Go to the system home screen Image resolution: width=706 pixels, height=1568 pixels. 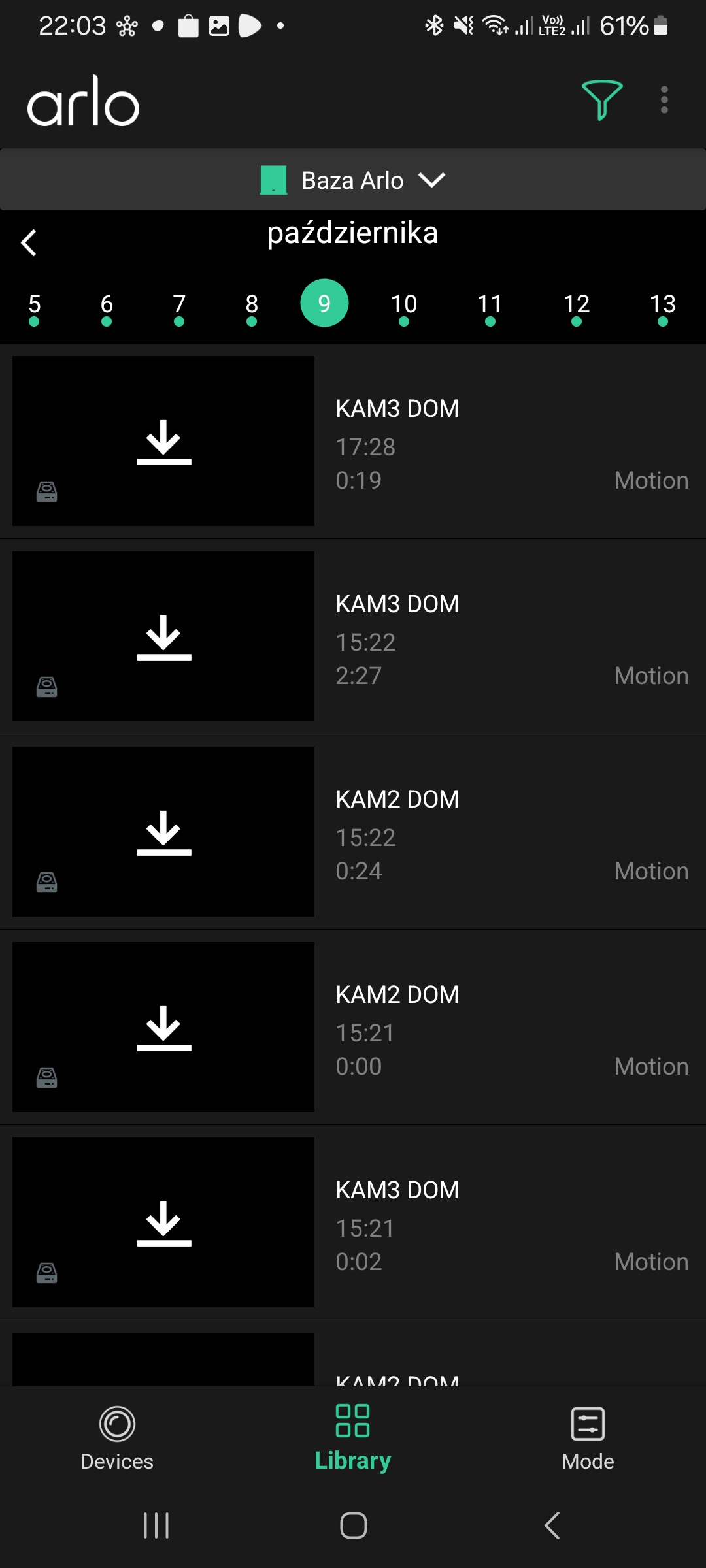(353, 1526)
